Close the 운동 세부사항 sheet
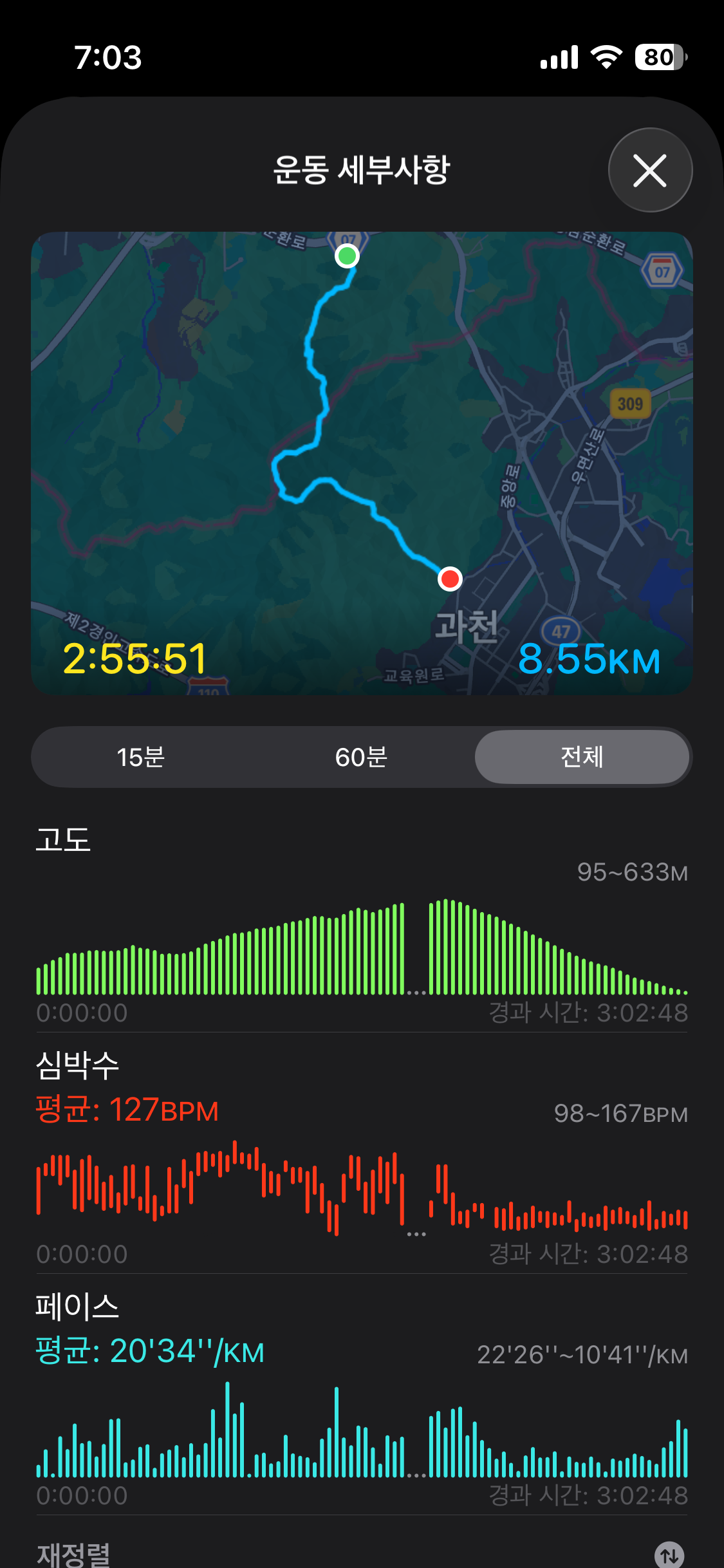The image size is (724, 1568). pos(650,171)
